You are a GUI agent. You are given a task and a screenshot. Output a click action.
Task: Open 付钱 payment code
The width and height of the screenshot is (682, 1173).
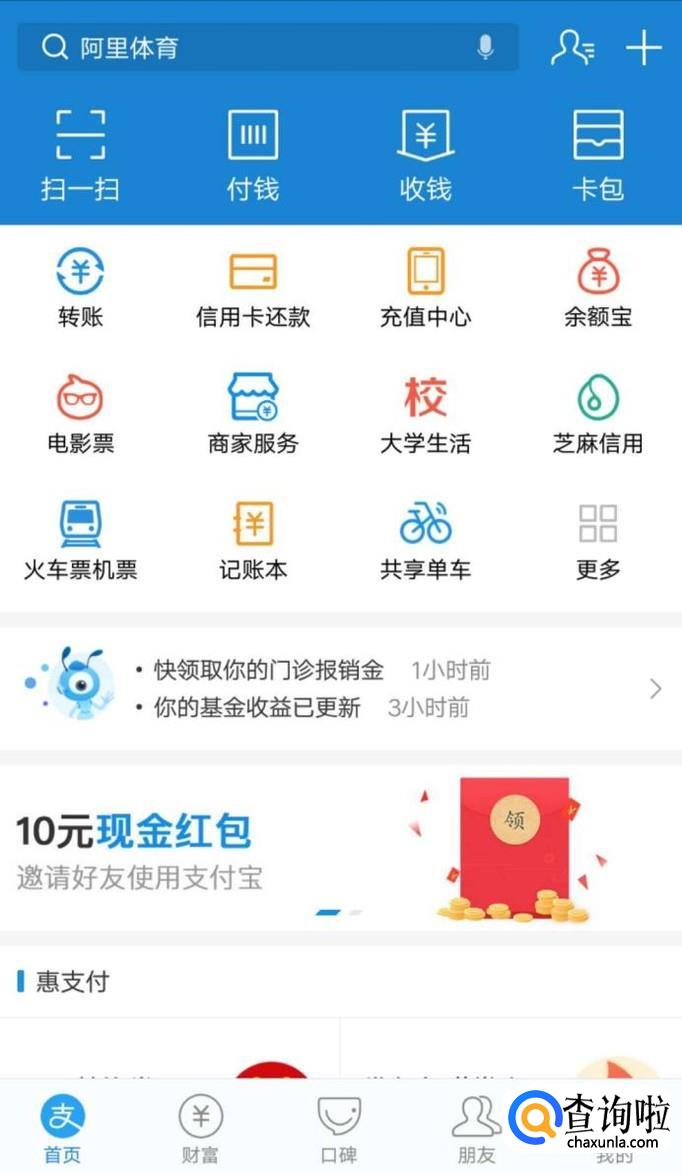(x=252, y=154)
